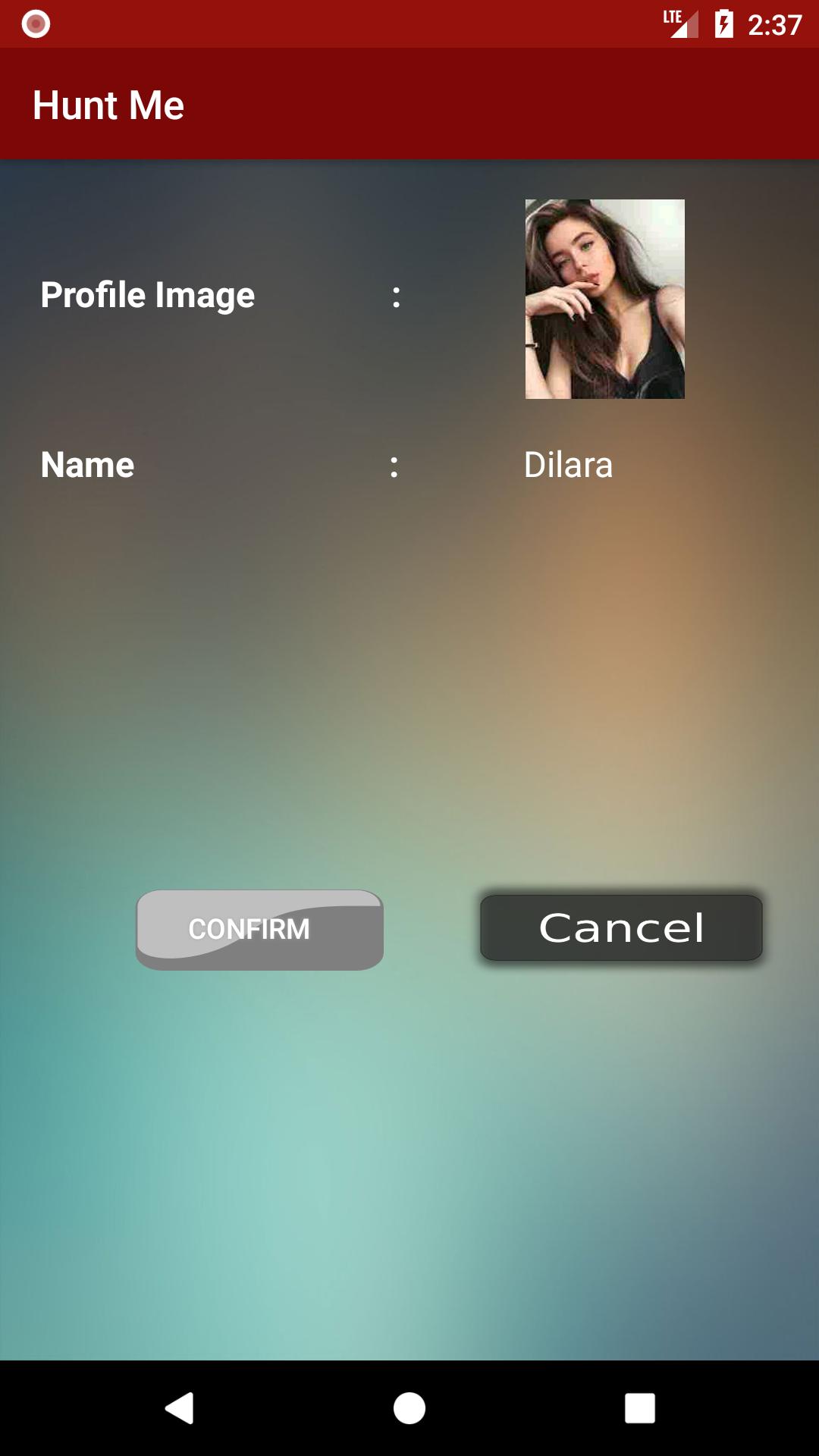Return to the home screen

pos(409,1408)
